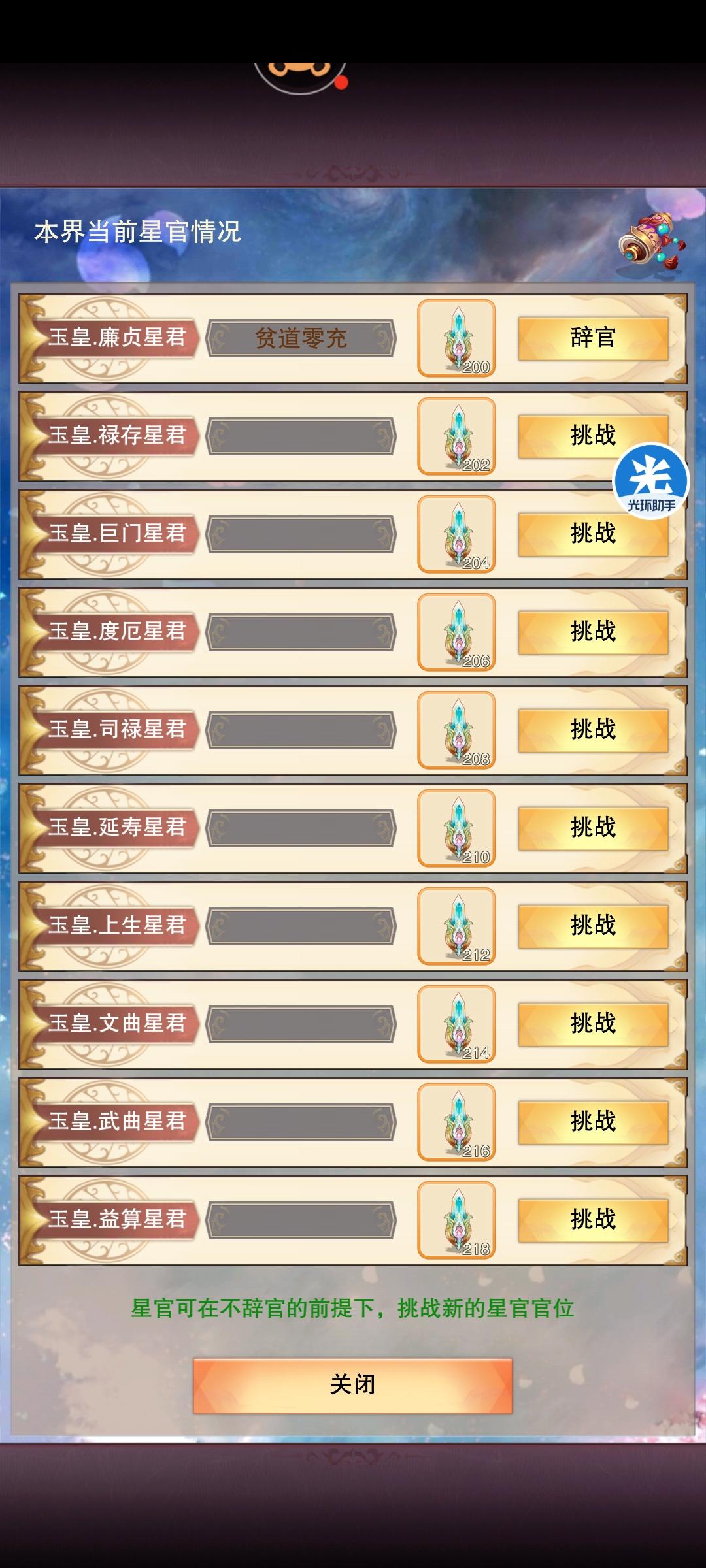Tap the level 206 artifact icon for 度厄星君
The image size is (706, 1568).
click(456, 631)
